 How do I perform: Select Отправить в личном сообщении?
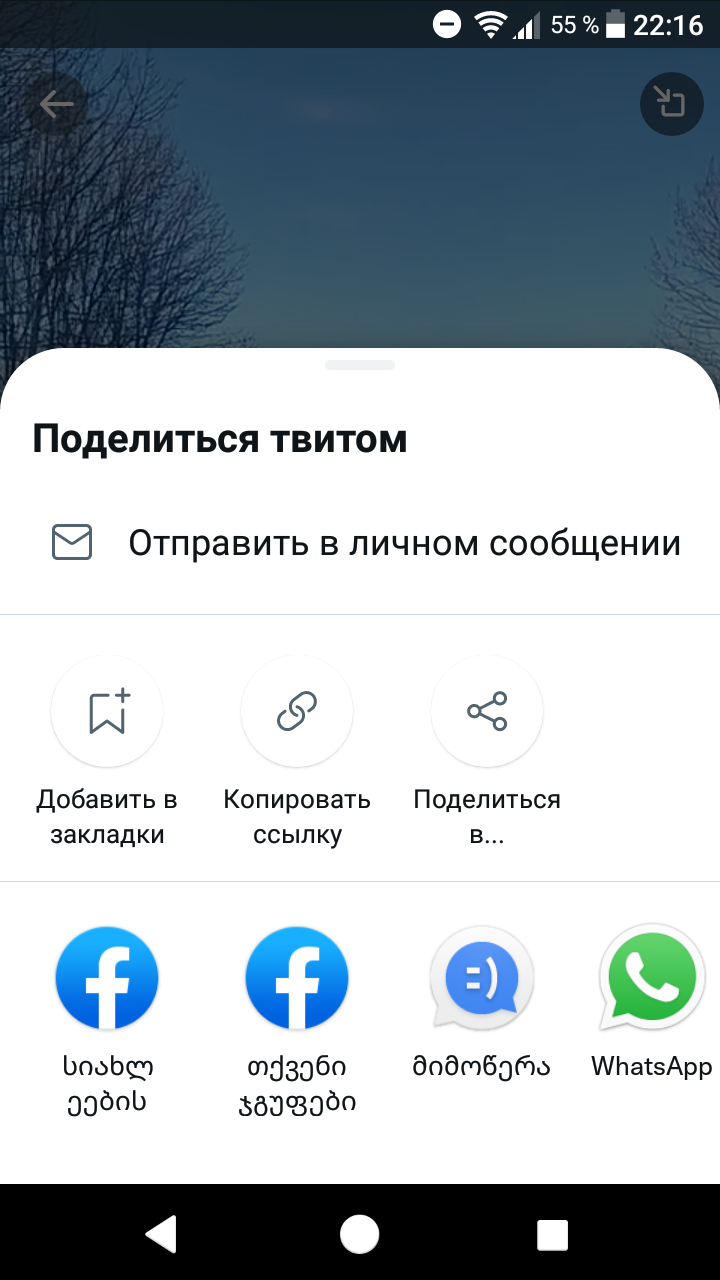404,543
